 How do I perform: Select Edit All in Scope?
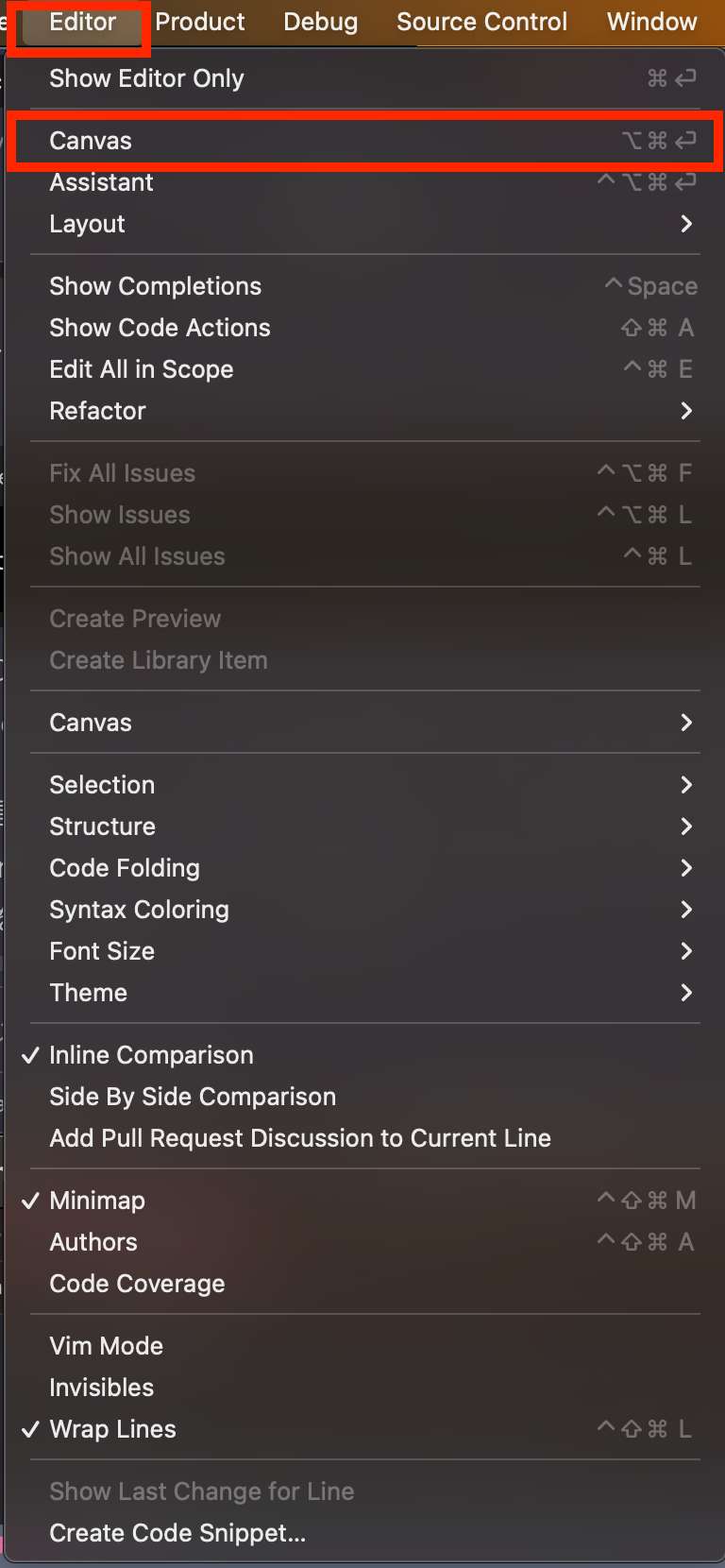141,369
